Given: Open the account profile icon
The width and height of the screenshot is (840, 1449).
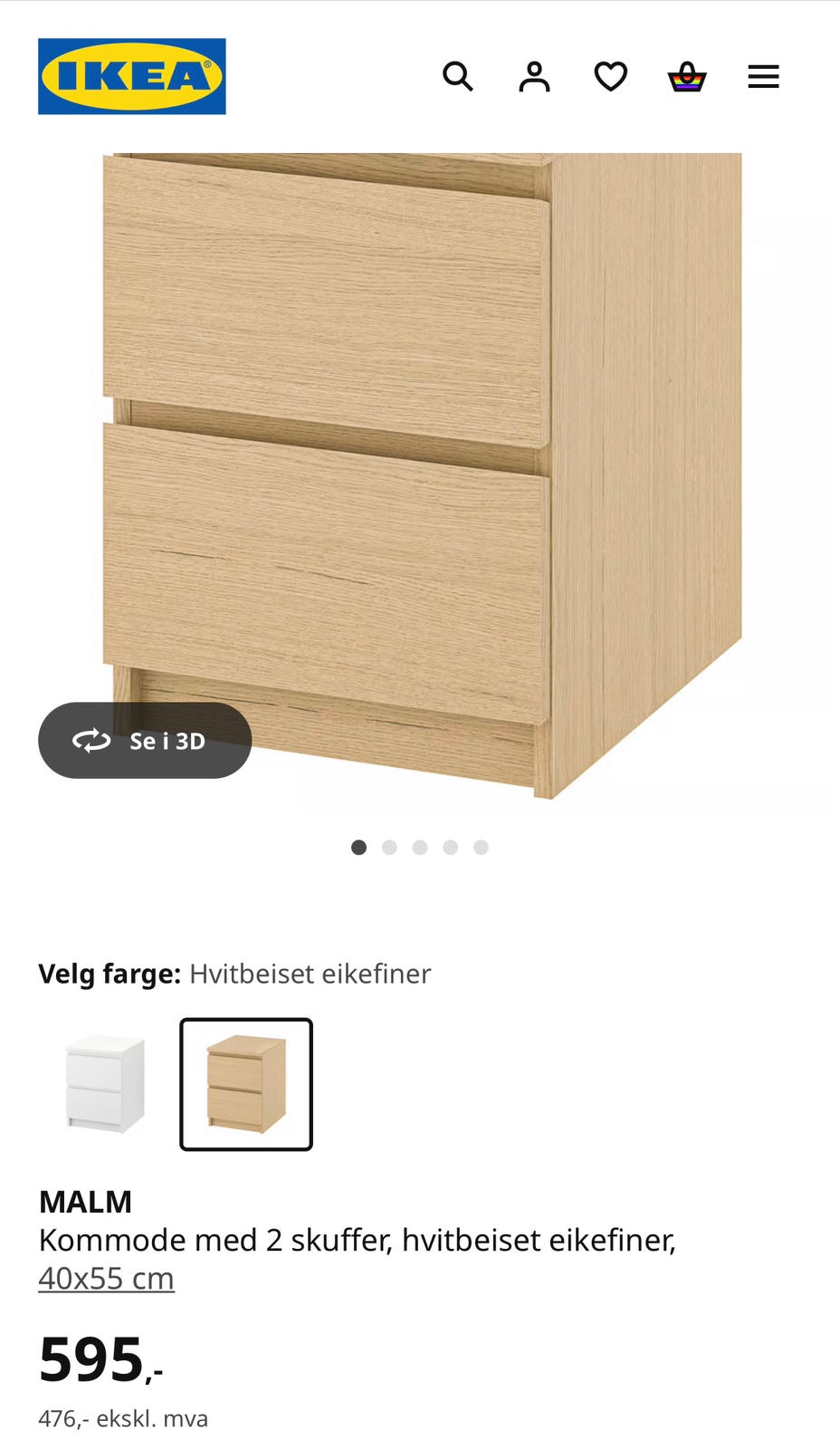Looking at the screenshot, I should tap(535, 77).
